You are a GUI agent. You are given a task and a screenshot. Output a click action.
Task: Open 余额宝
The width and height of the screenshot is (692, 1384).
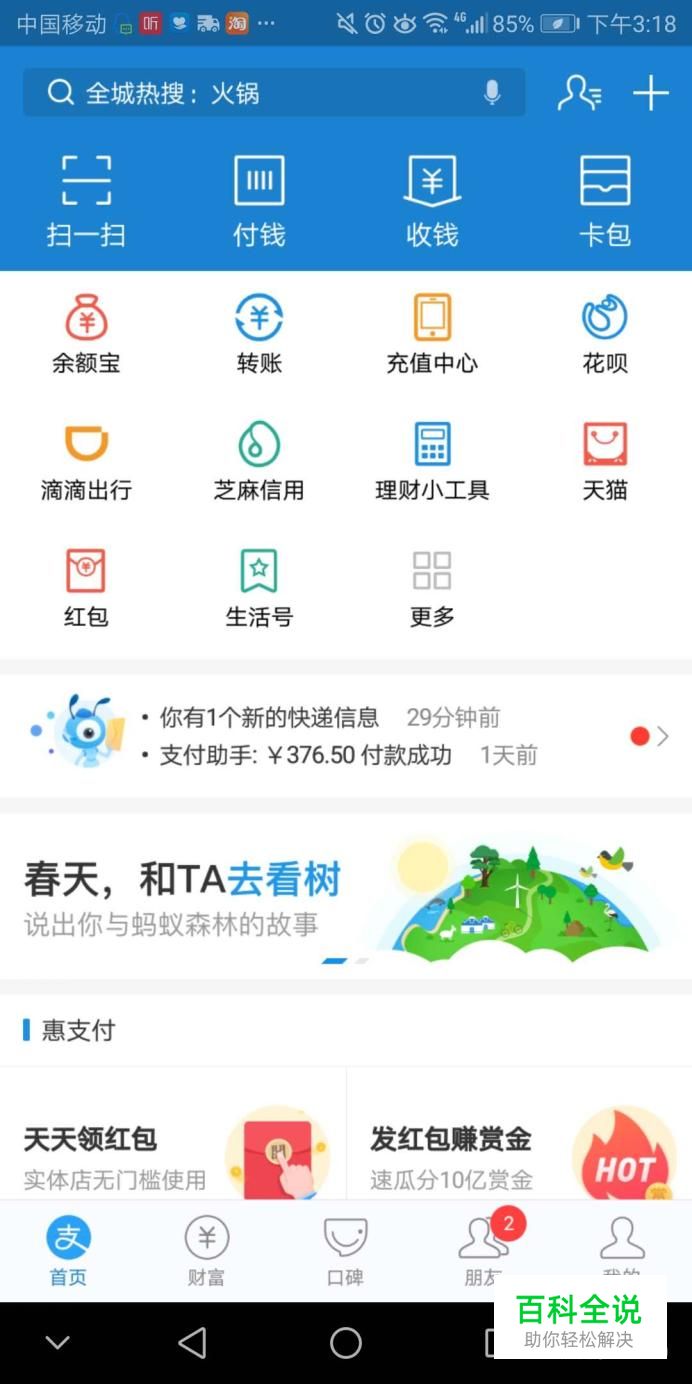click(x=86, y=334)
